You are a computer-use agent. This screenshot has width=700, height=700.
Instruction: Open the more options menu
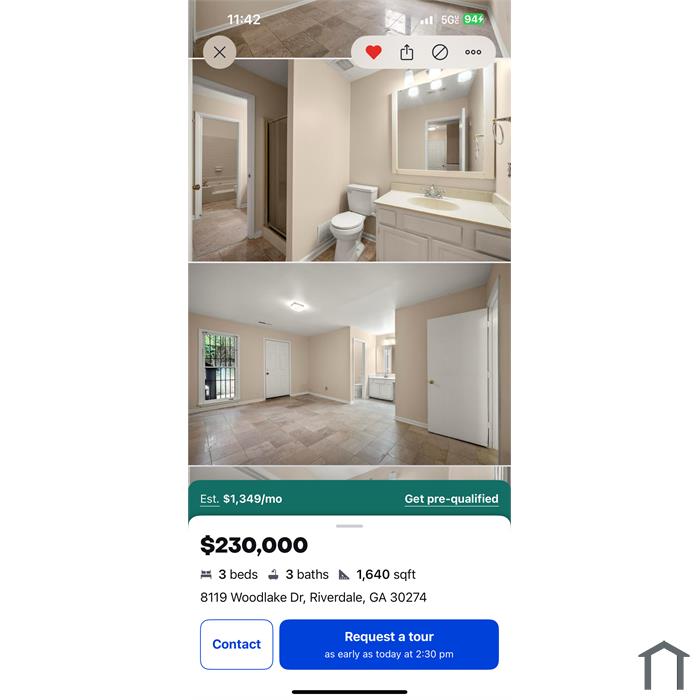coord(473,52)
